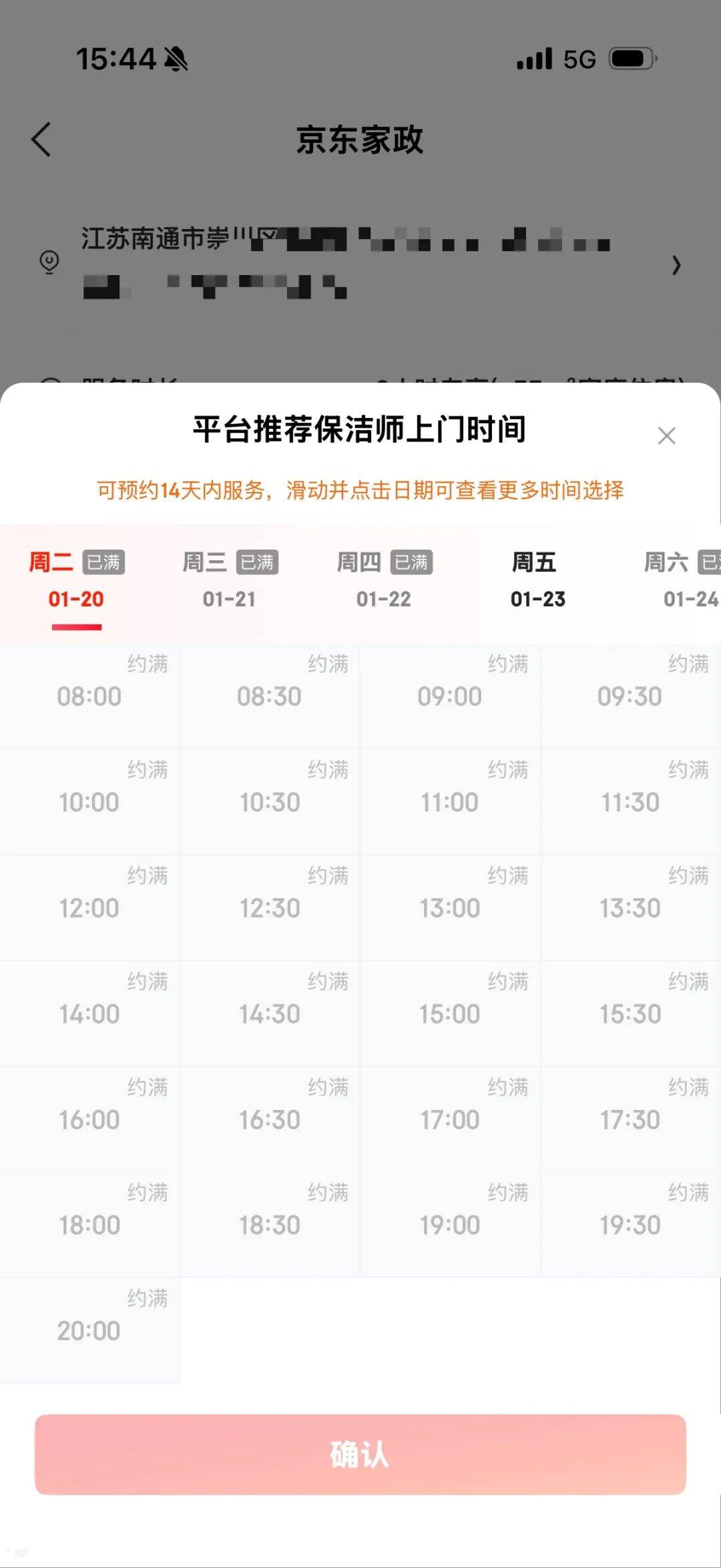Viewport: 721px width, 1568px height.
Task: Open the service address row
Action: point(360,264)
